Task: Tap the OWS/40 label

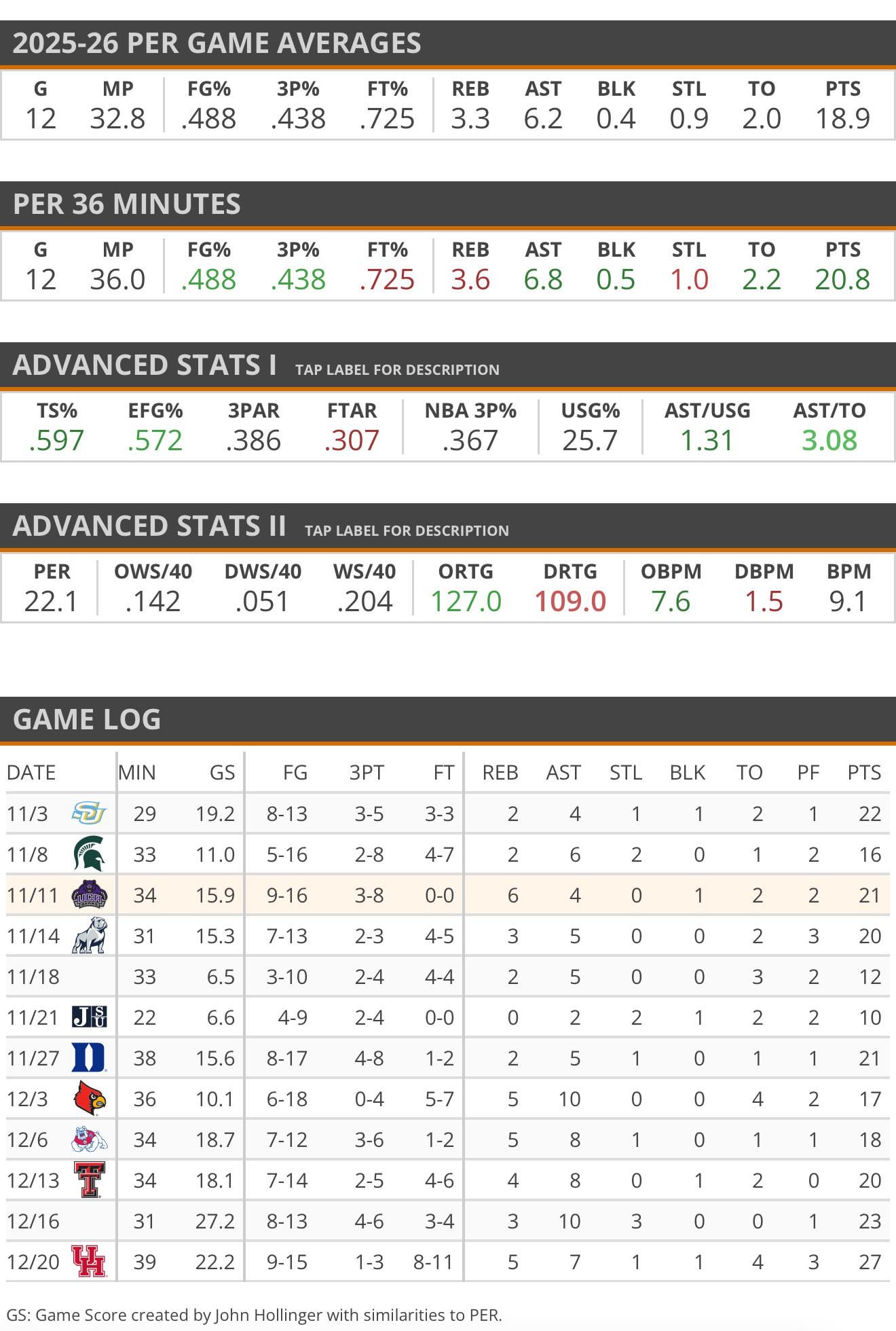Action: [153, 572]
